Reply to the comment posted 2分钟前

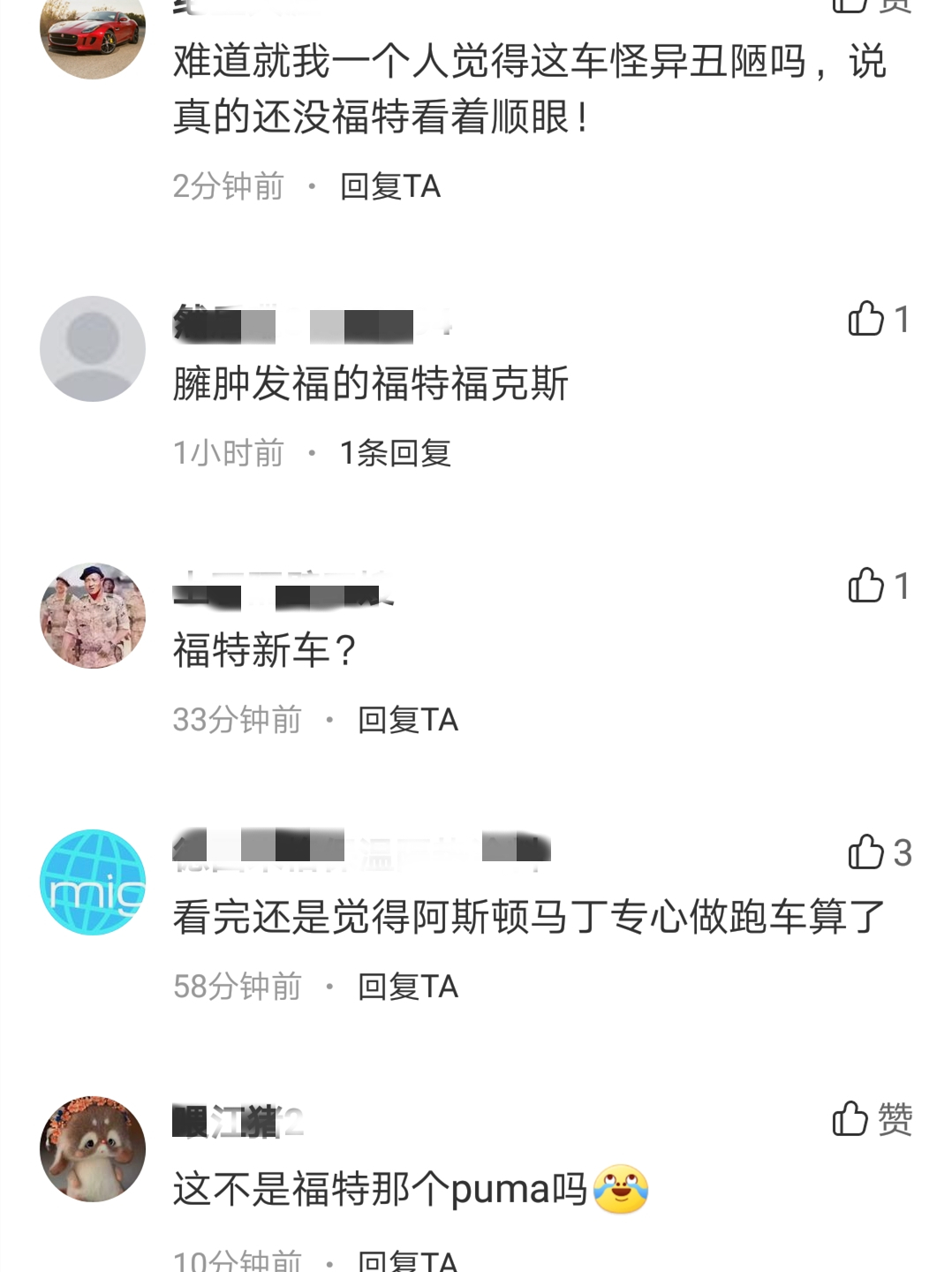click(x=389, y=186)
